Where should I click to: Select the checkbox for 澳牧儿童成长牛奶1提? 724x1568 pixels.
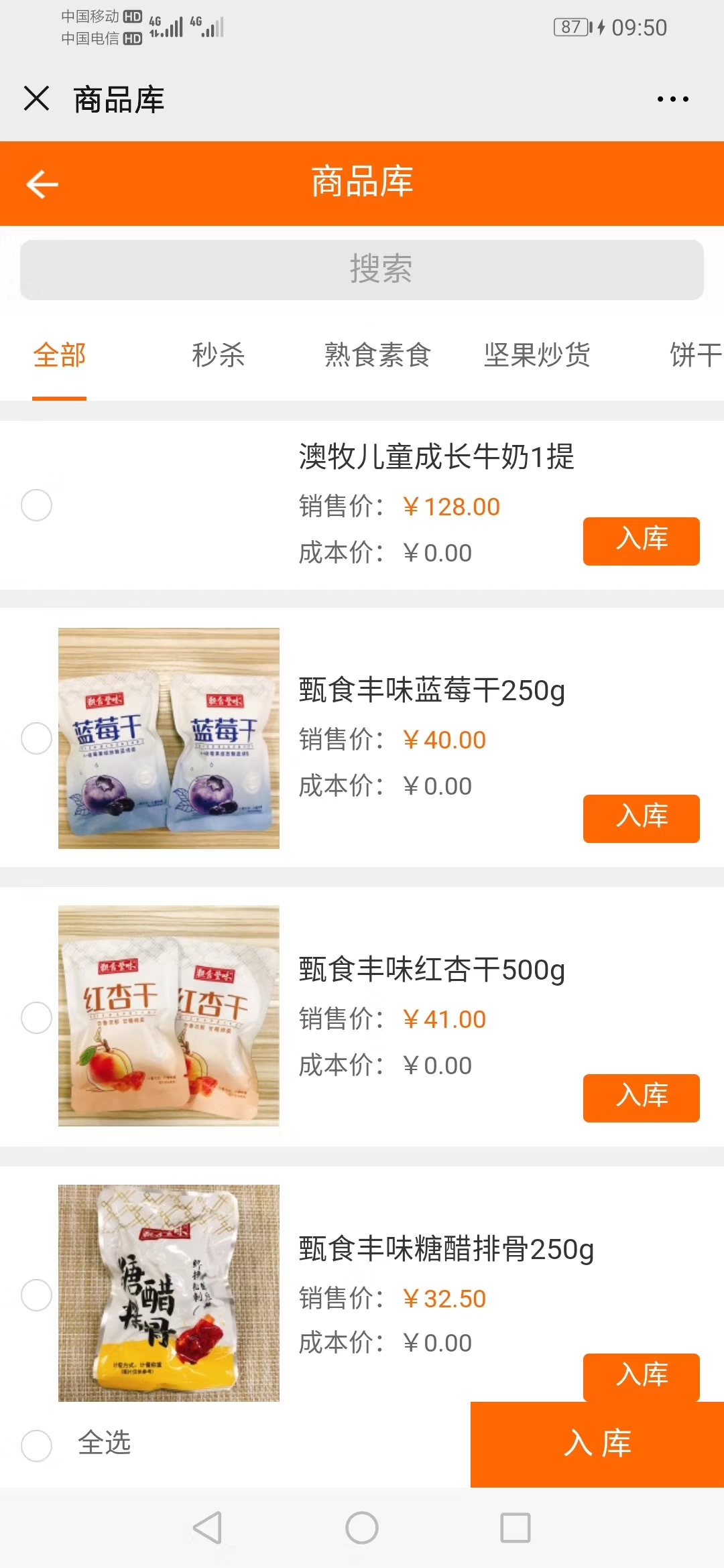36,505
